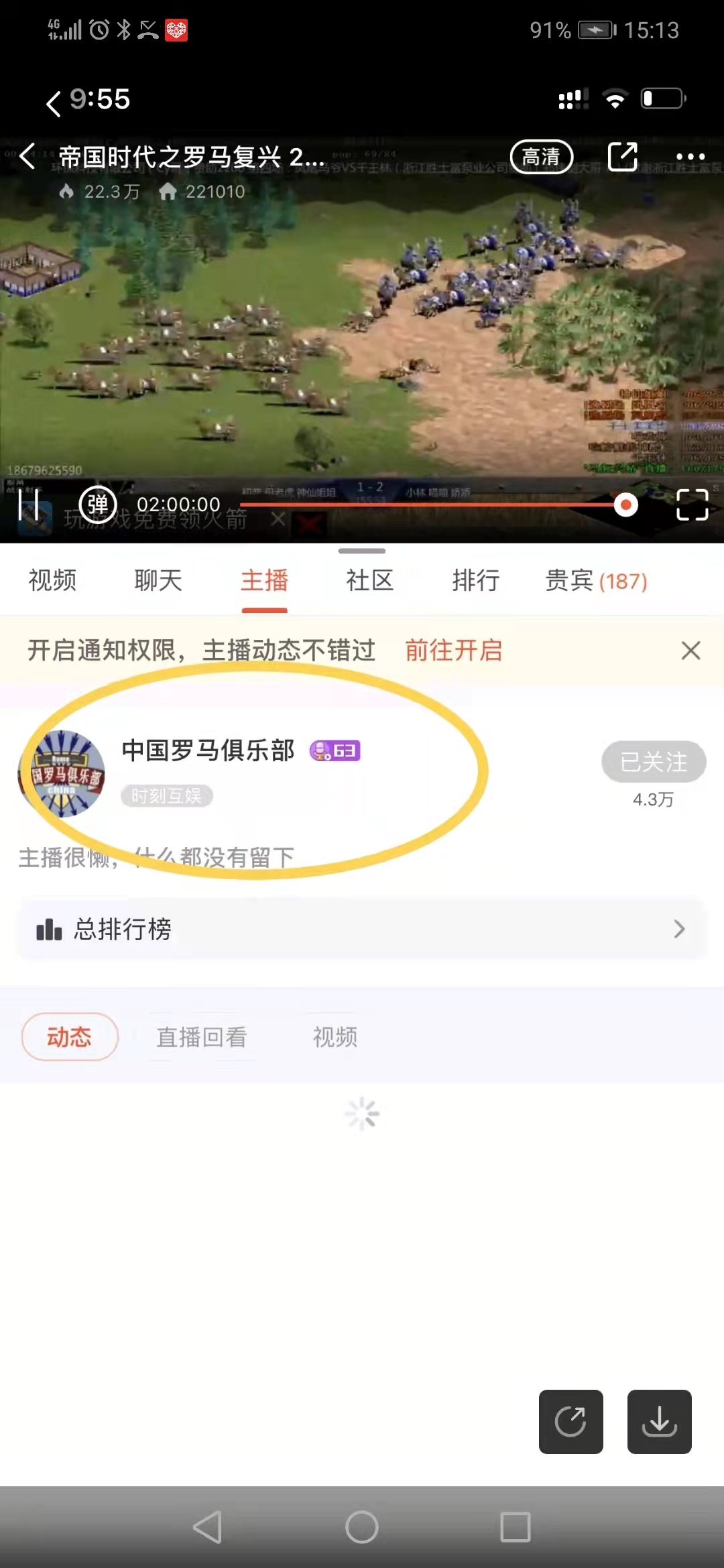Screen dimensions: 724x1568
Task: Select the 排行 tab
Action: 475,580
